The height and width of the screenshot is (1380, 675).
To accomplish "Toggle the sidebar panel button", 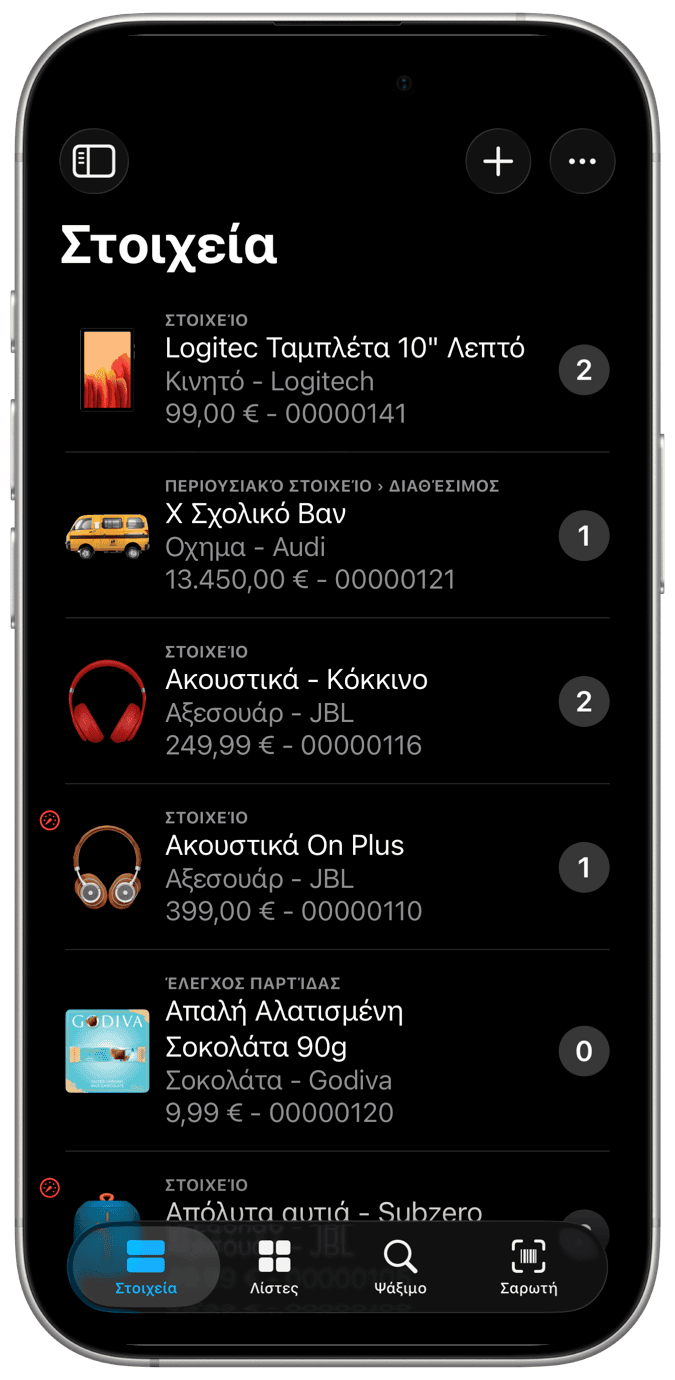I will pyautogui.click(x=94, y=161).
